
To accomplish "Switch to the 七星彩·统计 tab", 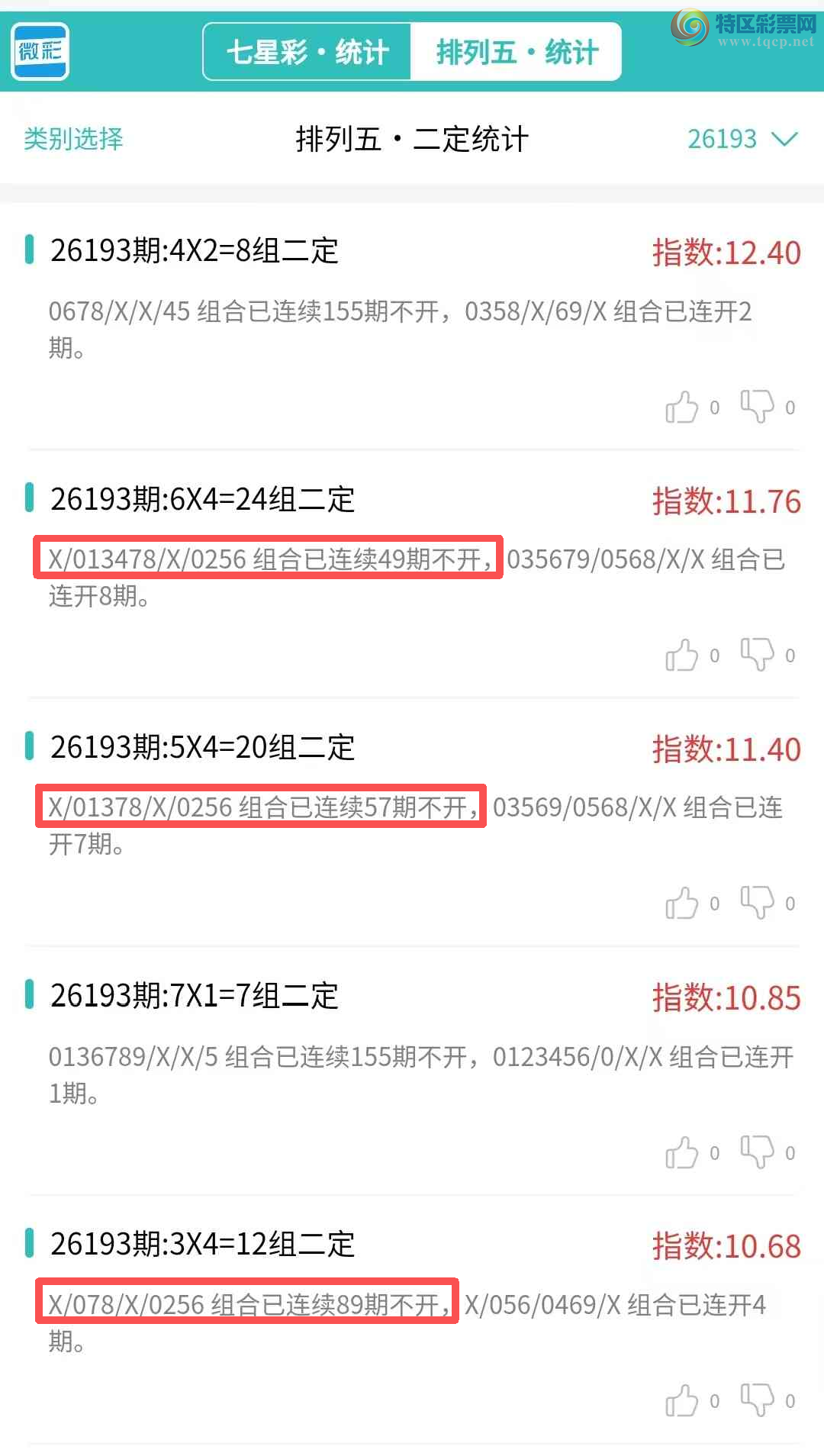I will pyautogui.click(x=307, y=52).
